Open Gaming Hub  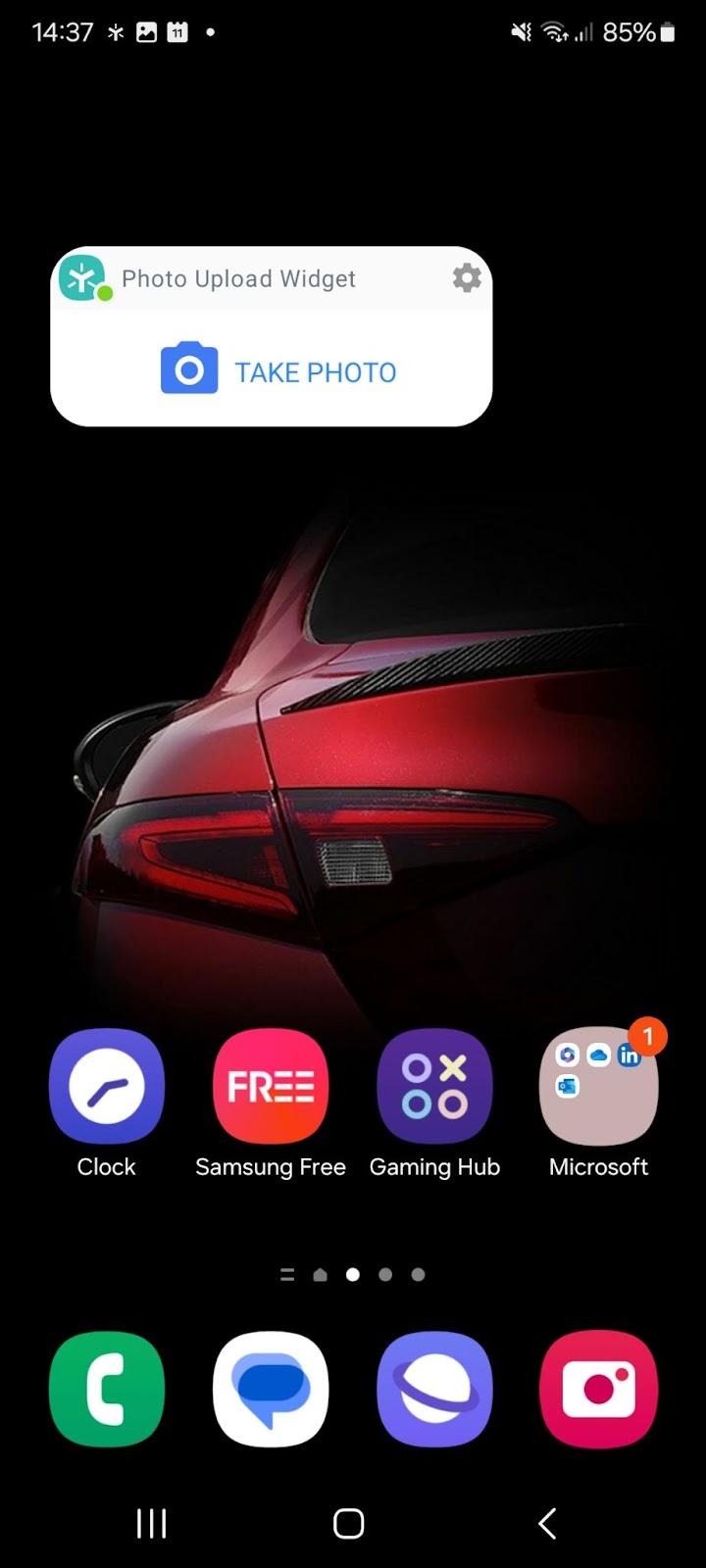434,1087
